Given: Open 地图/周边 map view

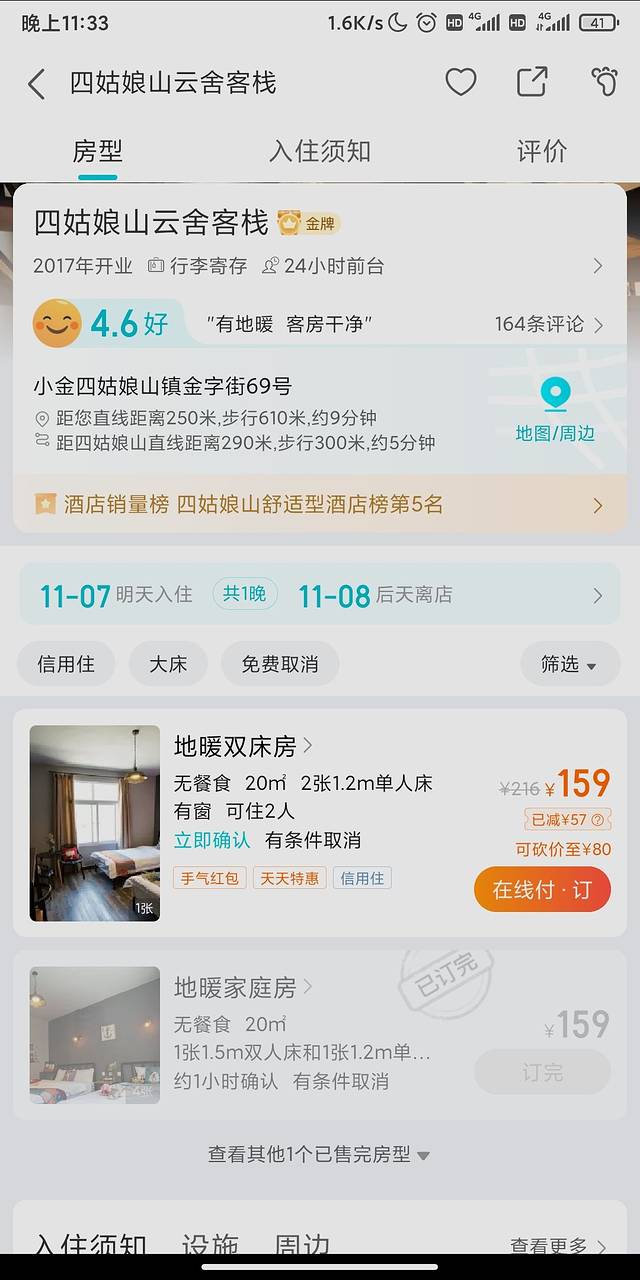Looking at the screenshot, I should [x=555, y=411].
